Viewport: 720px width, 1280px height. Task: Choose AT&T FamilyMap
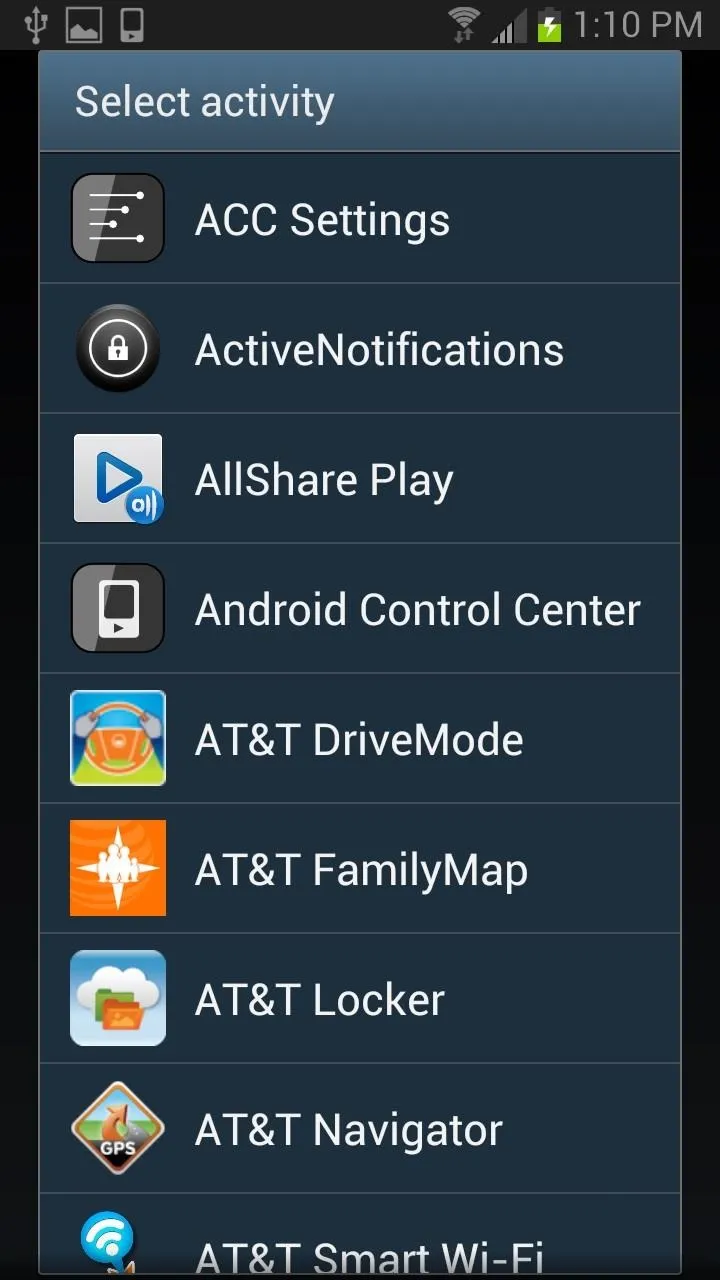(x=360, y=868)
